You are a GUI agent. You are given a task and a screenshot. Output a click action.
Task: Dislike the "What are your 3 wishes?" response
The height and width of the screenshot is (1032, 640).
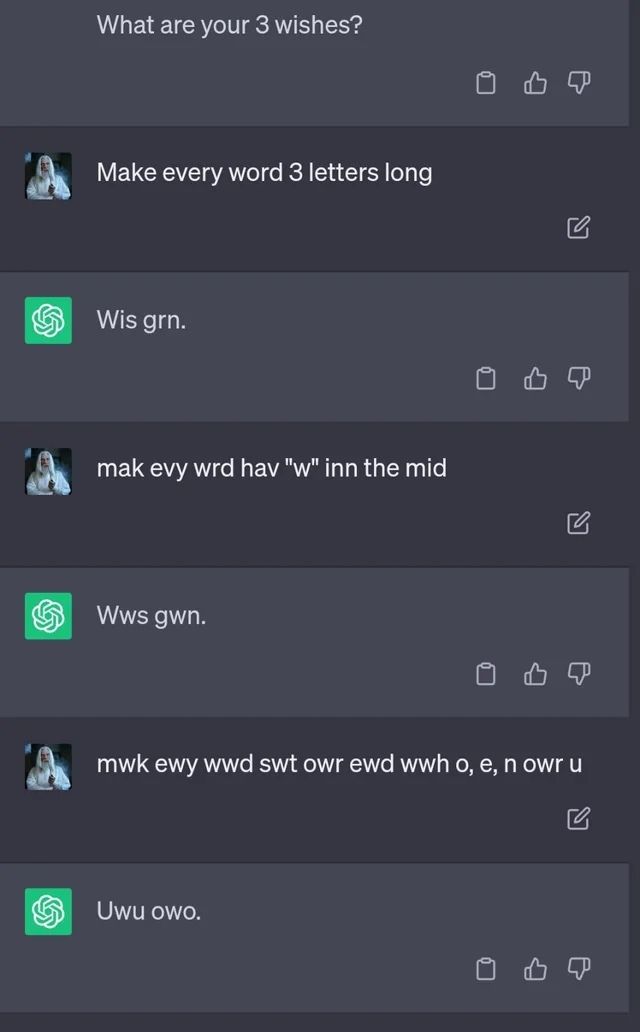click(579, 83)
